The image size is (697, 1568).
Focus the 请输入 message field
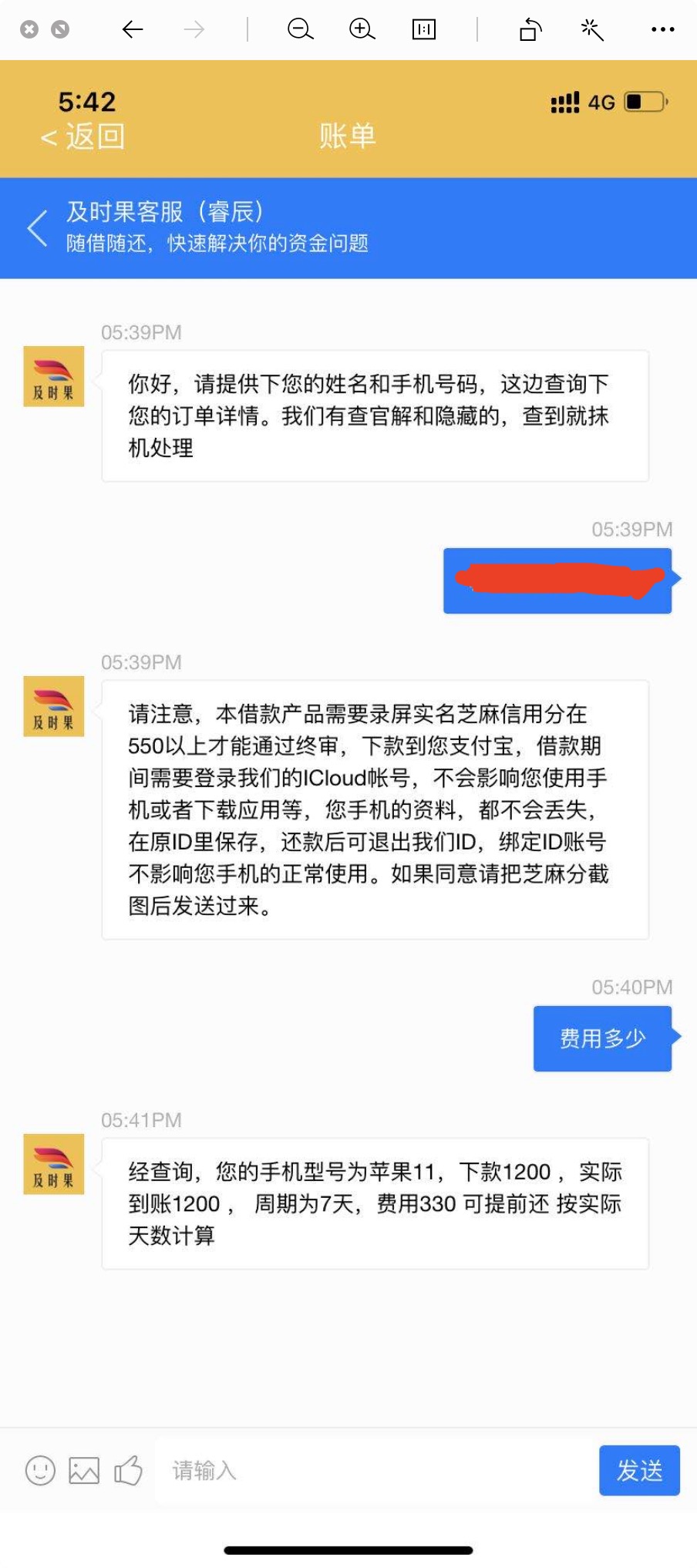(370, 1470)
